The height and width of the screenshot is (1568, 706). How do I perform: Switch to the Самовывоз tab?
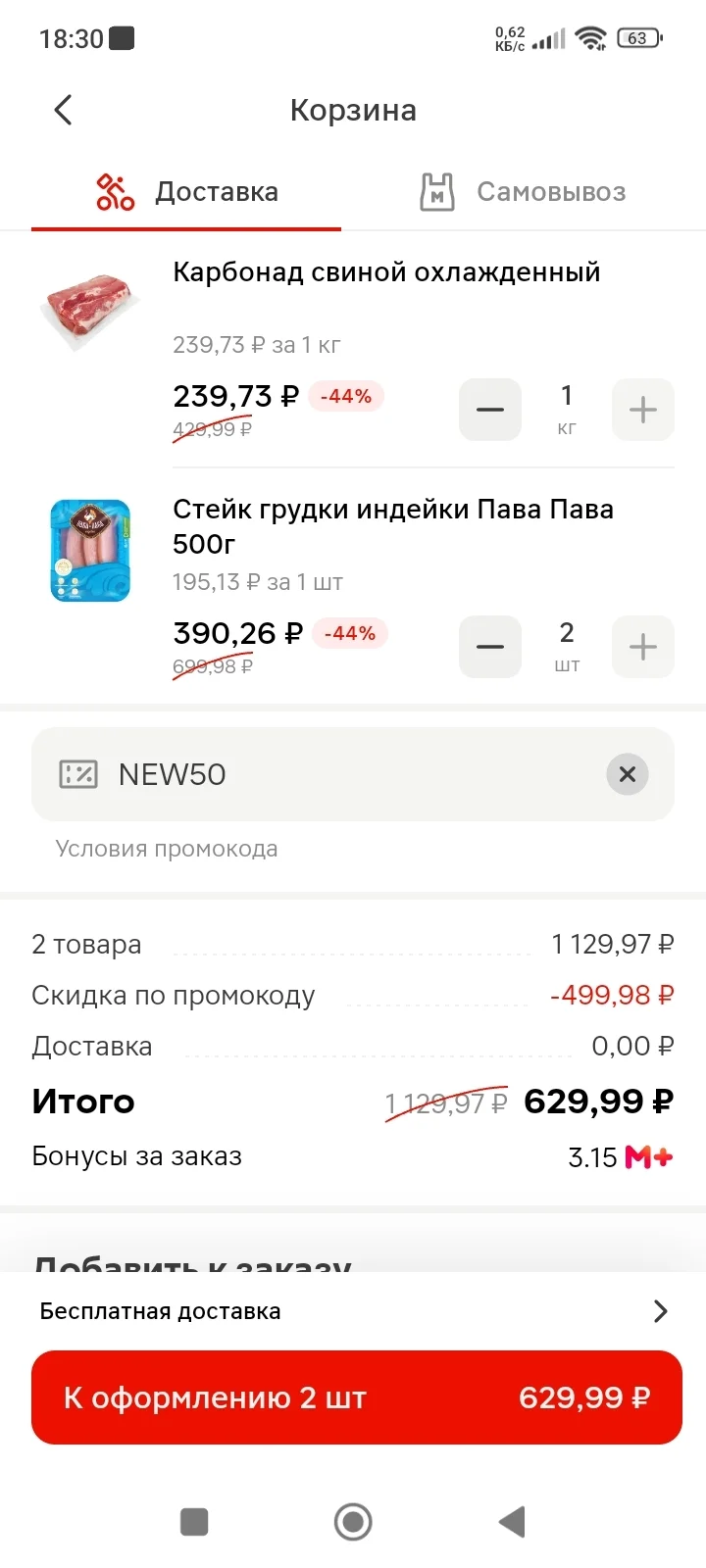[x=523, y=192]
